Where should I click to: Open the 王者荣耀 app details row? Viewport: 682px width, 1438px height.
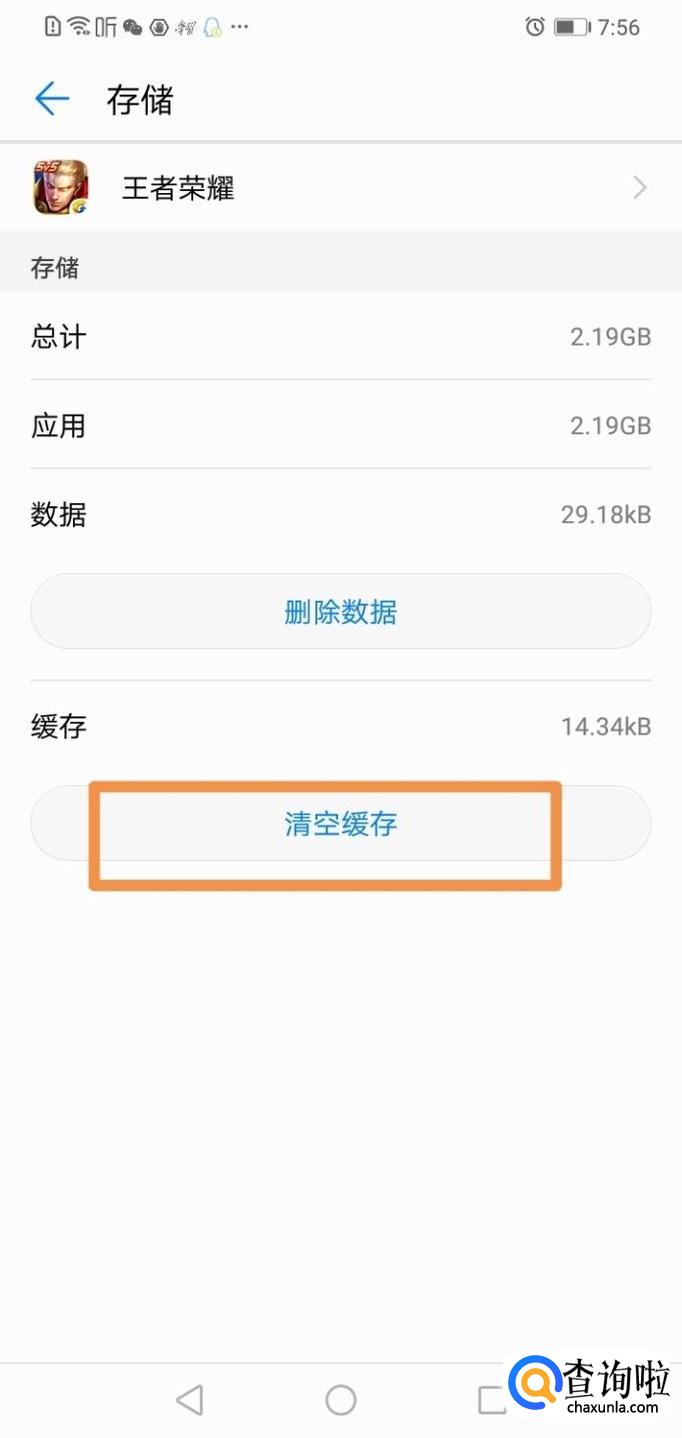tap(340, 188)
